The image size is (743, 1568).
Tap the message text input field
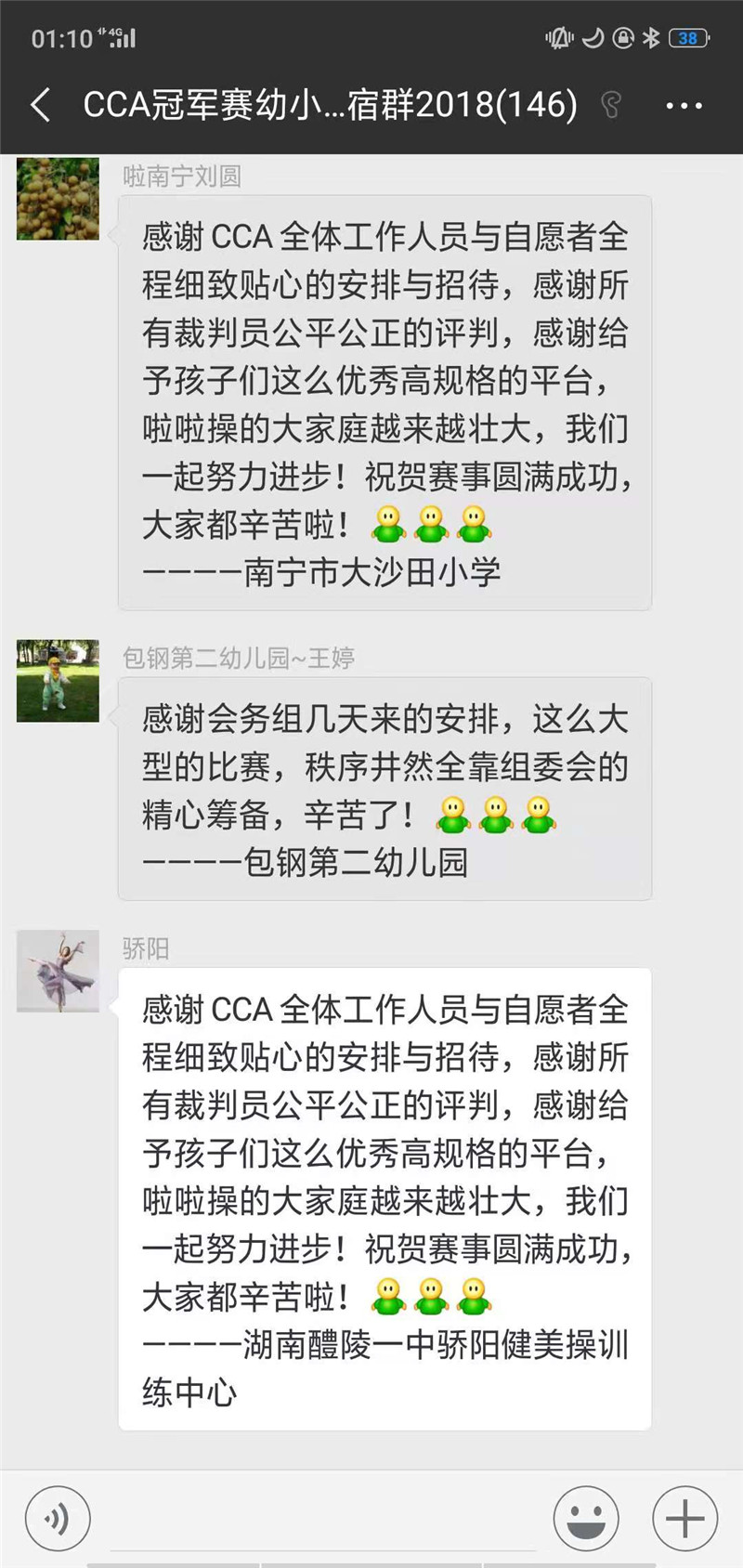click(x=320, y=1519)
